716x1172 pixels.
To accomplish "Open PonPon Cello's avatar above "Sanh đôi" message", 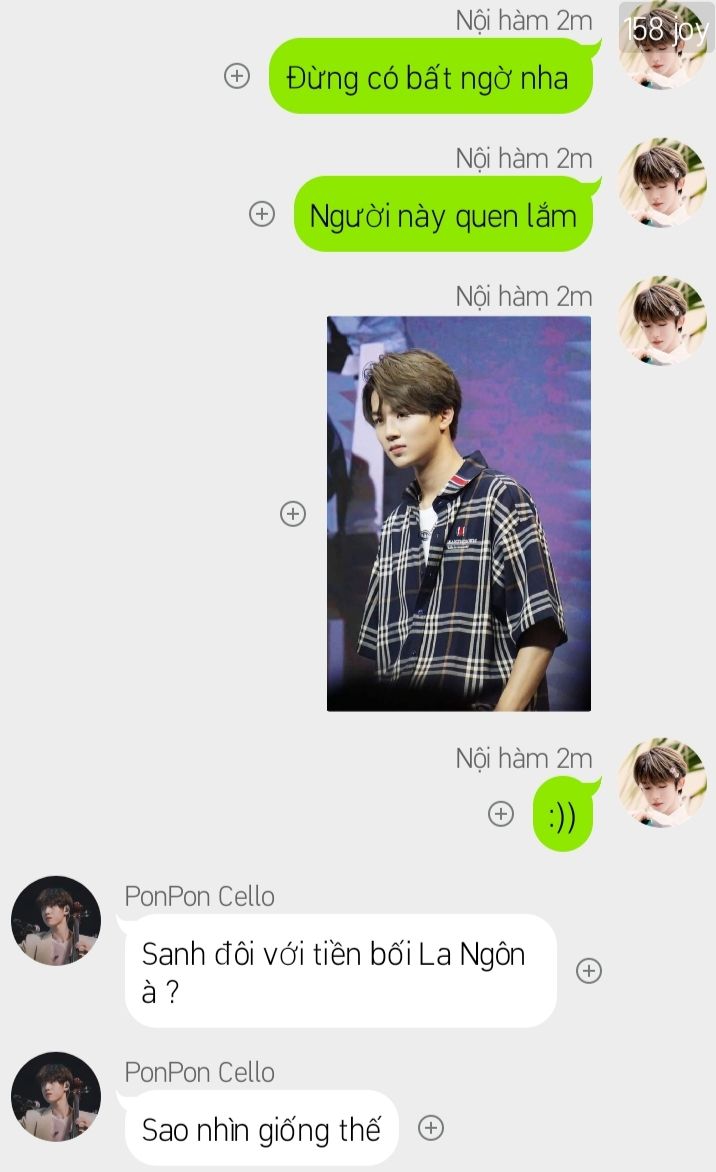I will point(56,921).
